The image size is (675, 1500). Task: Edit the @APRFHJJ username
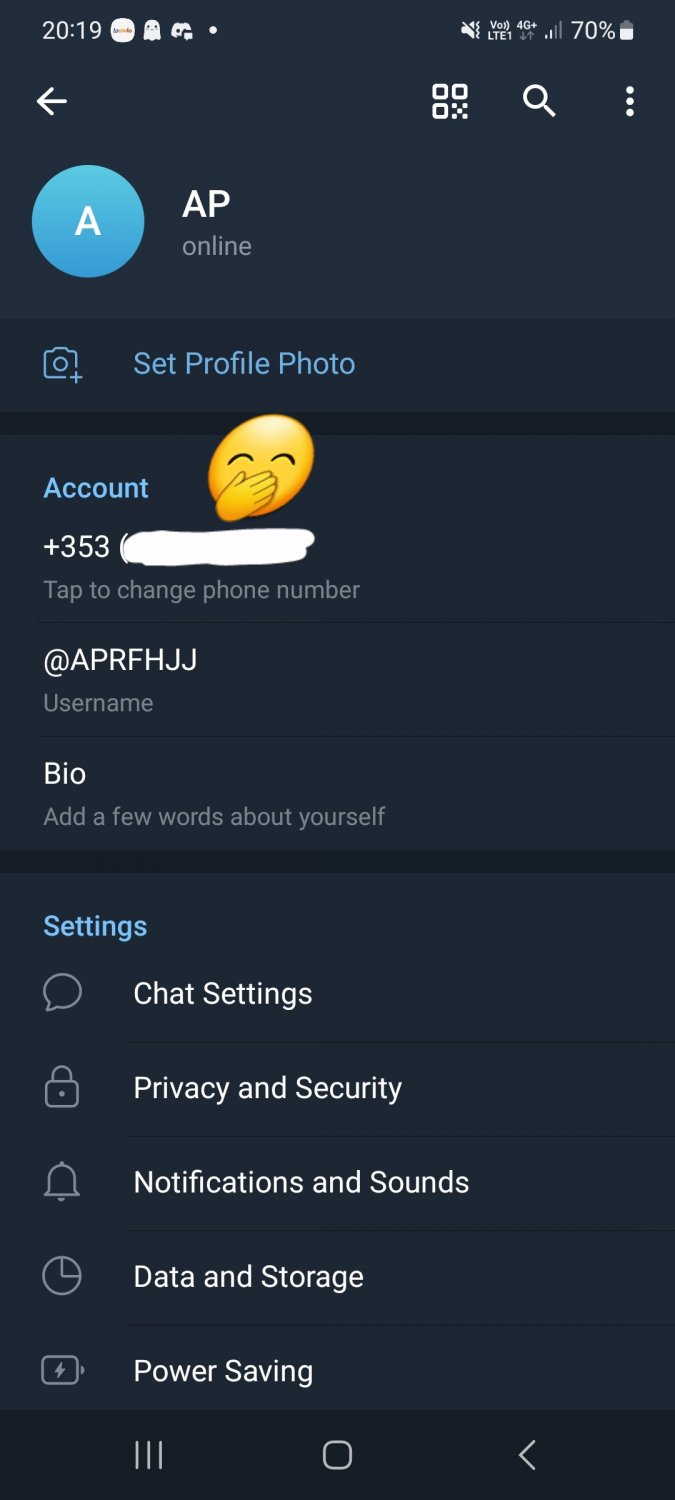pyautogui.click(x=337, y=679)
